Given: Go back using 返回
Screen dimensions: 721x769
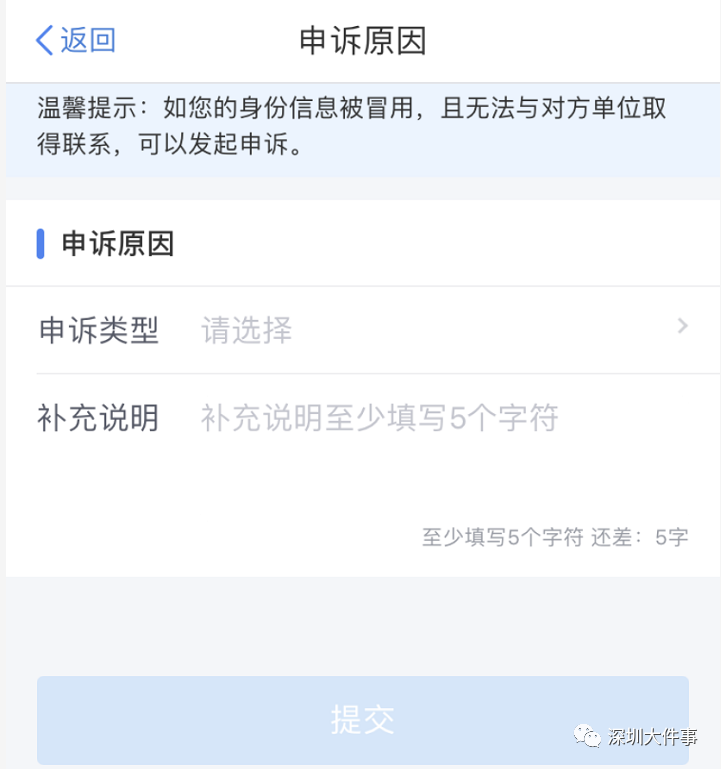Looking at the screenshot, I should coord(76,40).
